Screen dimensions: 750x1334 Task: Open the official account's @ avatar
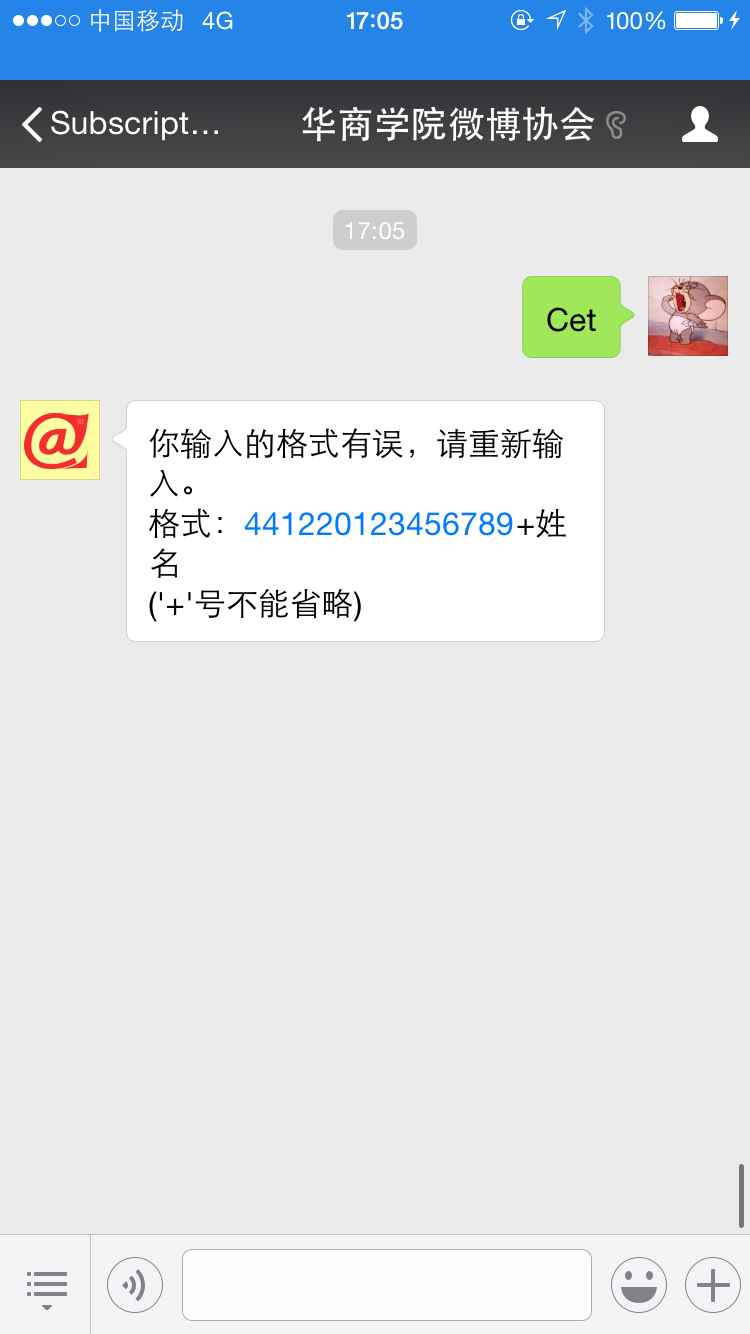pos(60,440)
